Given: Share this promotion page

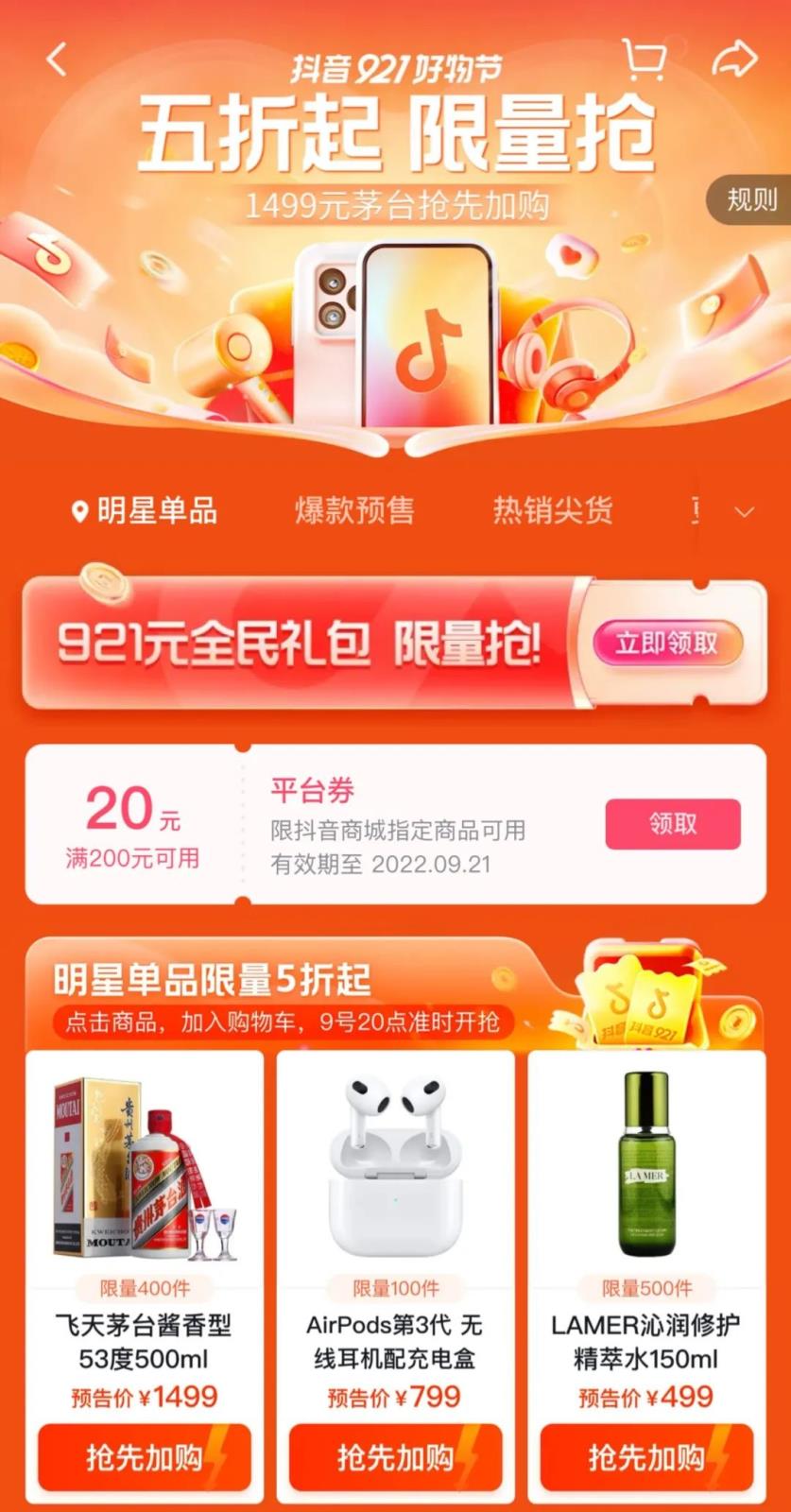Looking at the screenshot, I should (x=734, y=60).
